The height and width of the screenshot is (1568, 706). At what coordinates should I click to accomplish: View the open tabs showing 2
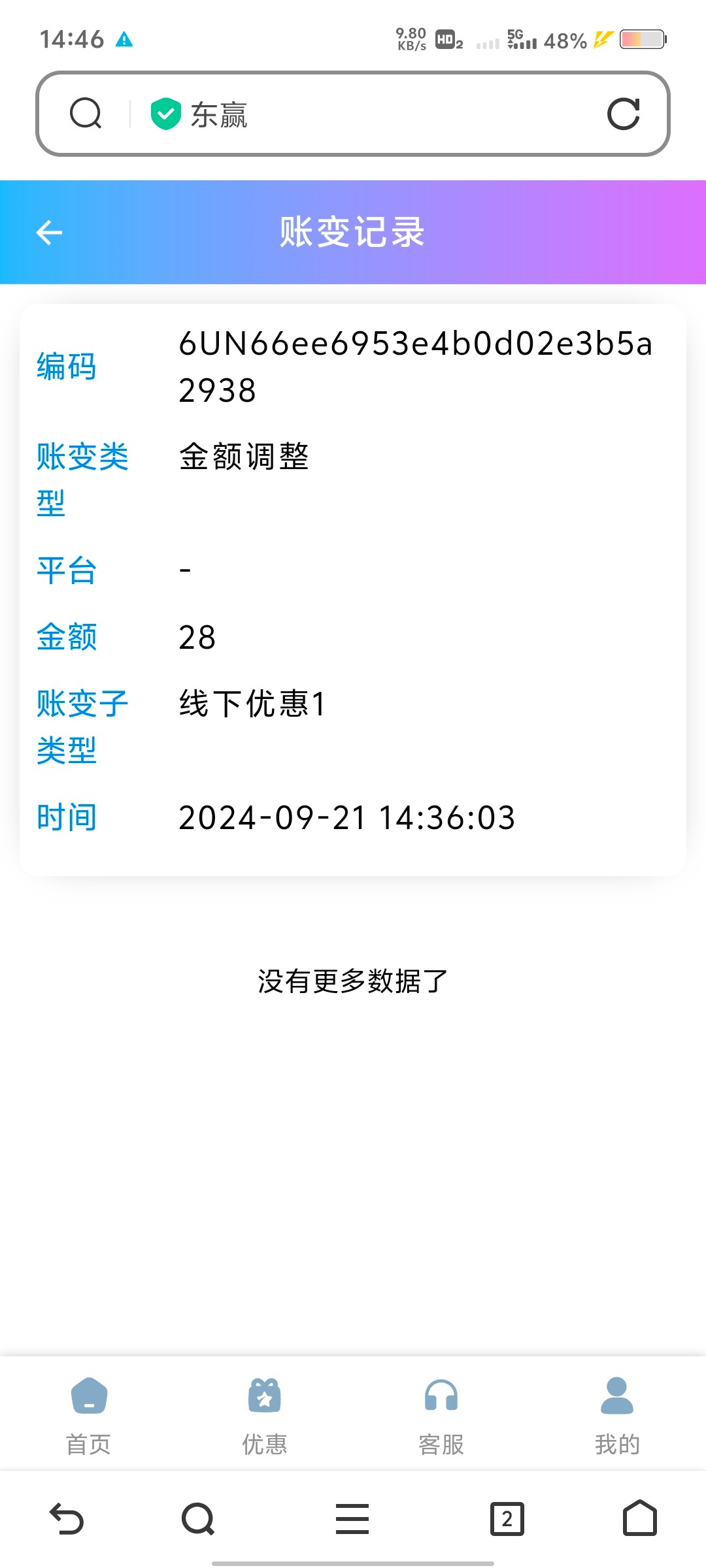click(507, 1518)
